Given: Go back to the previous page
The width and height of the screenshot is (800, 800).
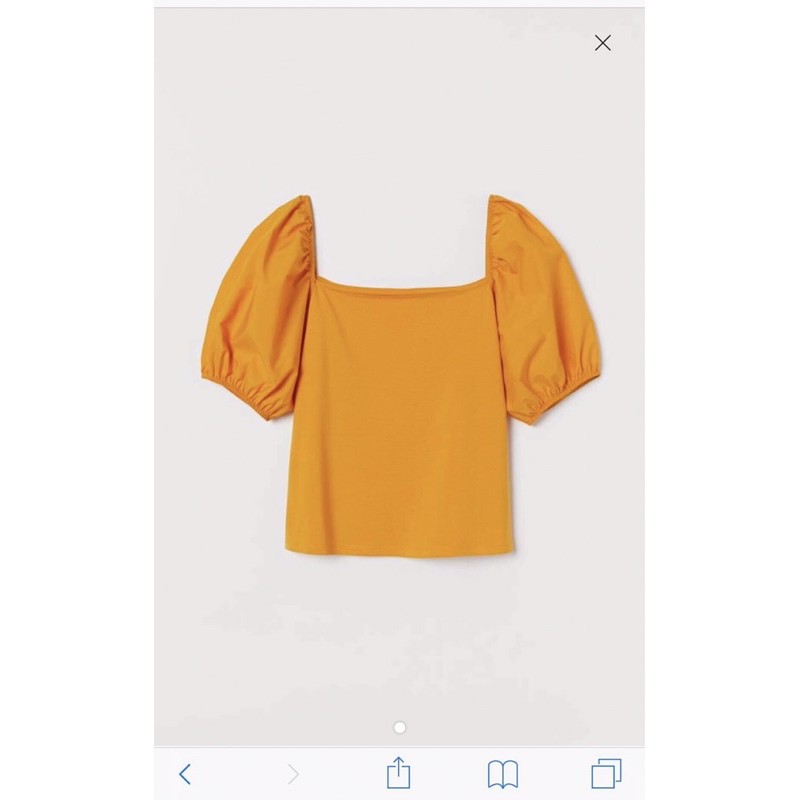Looking at the screenshot, I should [185, 773].
